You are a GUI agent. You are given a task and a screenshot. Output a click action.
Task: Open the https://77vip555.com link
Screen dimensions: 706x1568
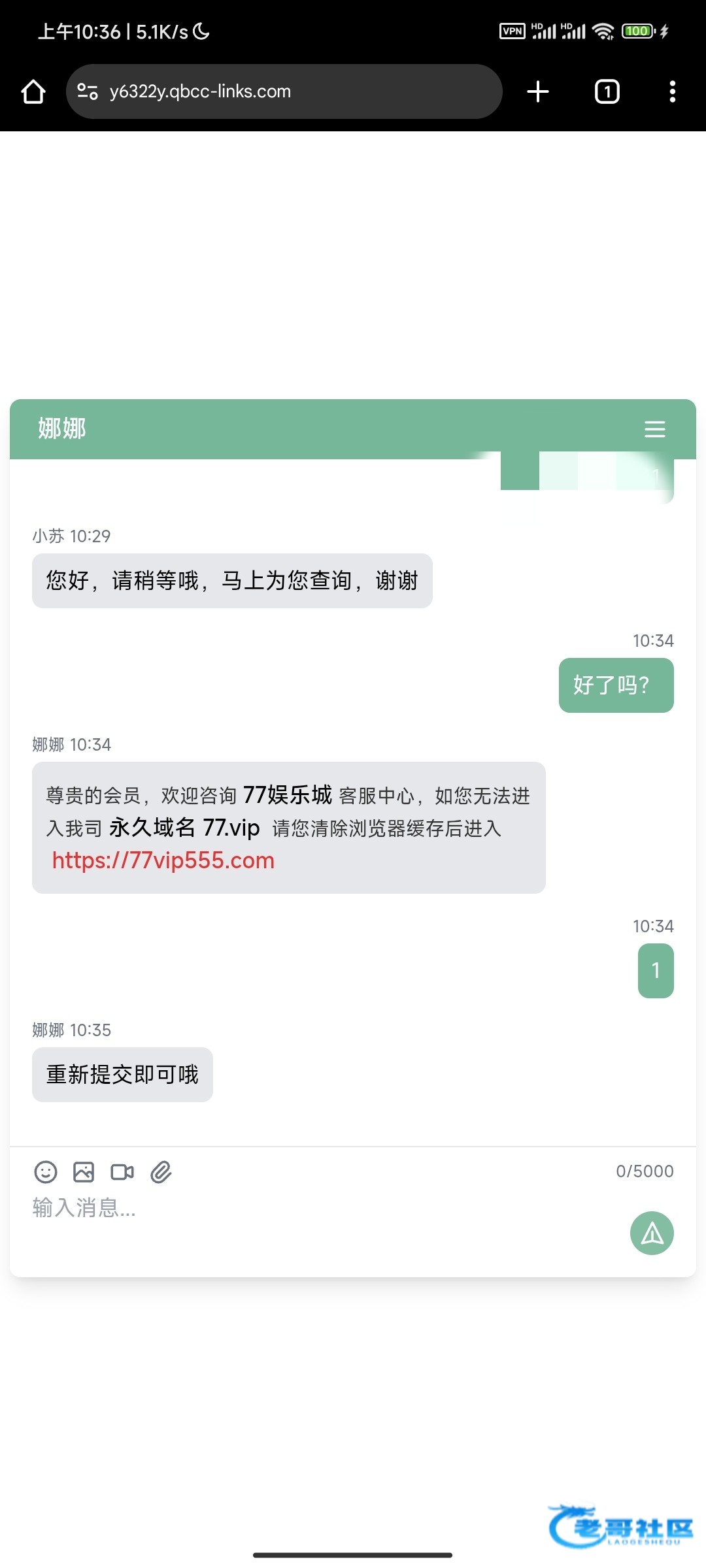163,860
